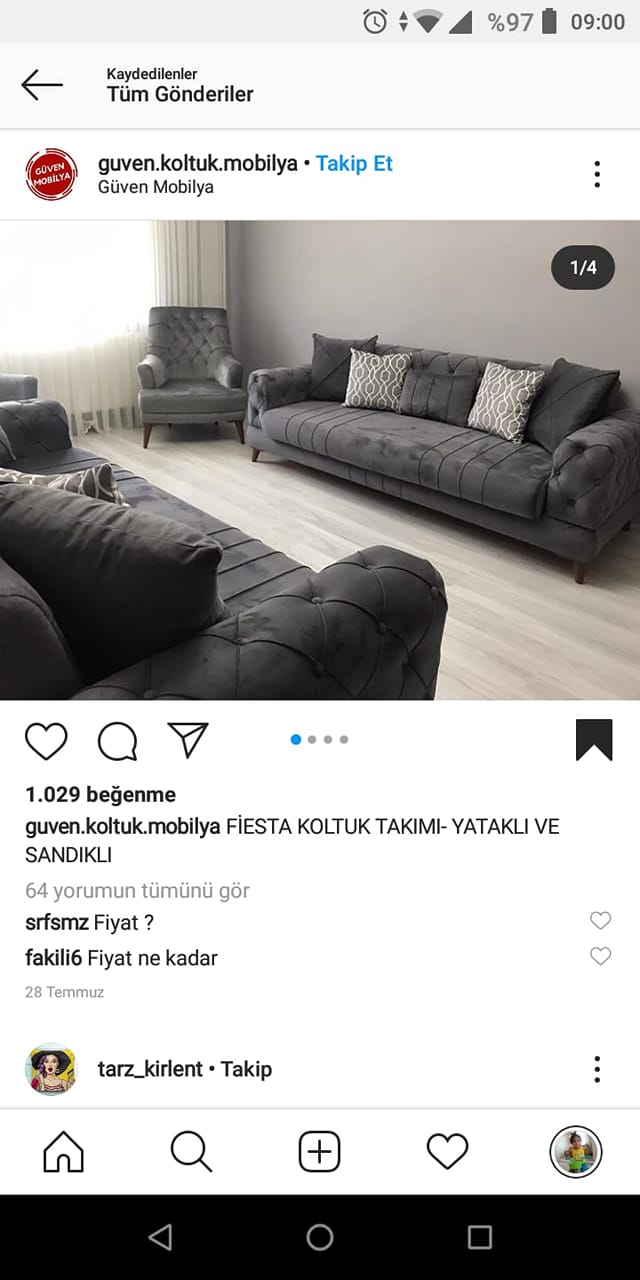Open the Fiesta sofa set photo
This screenshot has width=640, height=1280.
[x=320, y=460]
